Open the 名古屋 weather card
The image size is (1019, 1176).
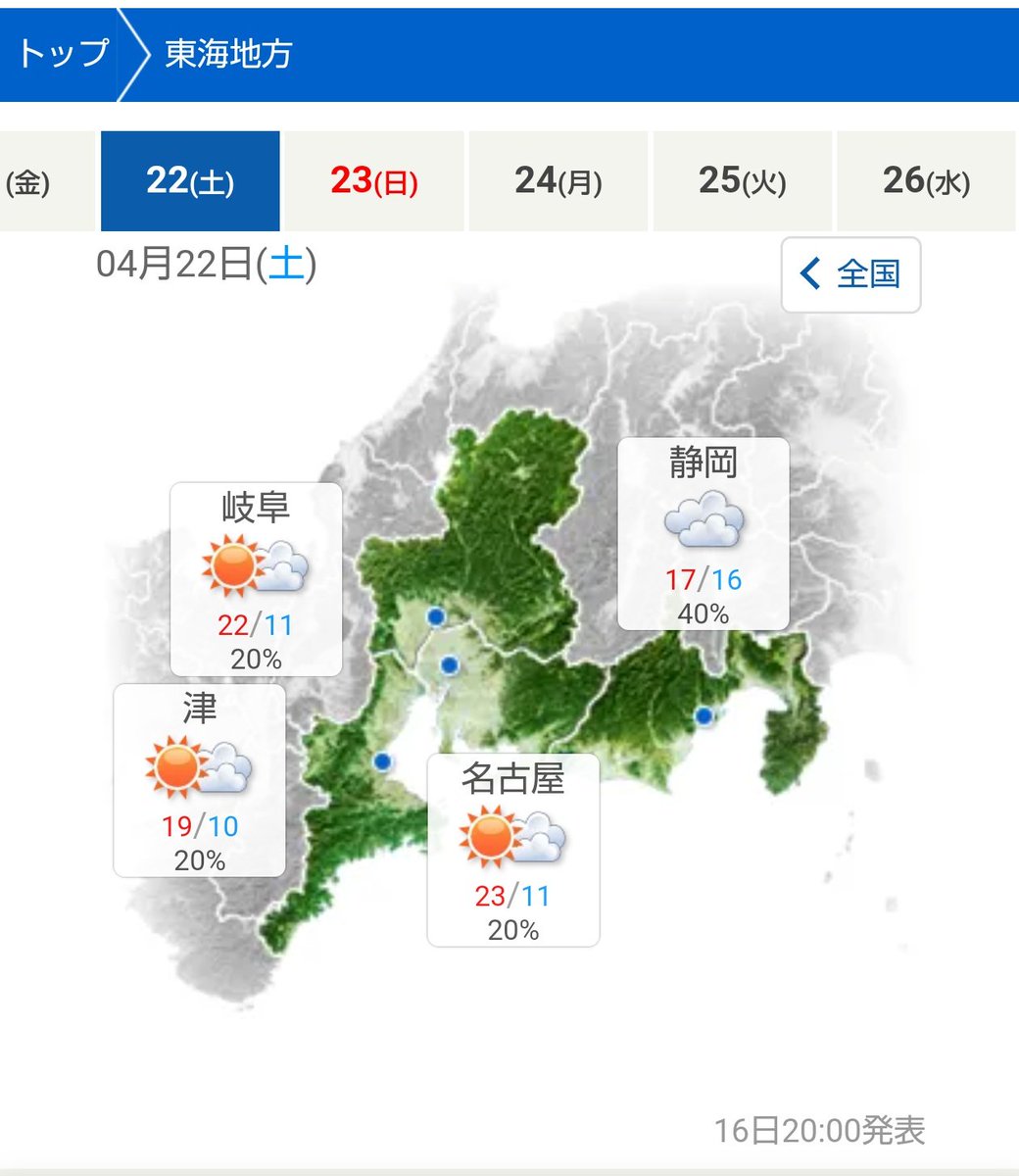coord(512,850)
